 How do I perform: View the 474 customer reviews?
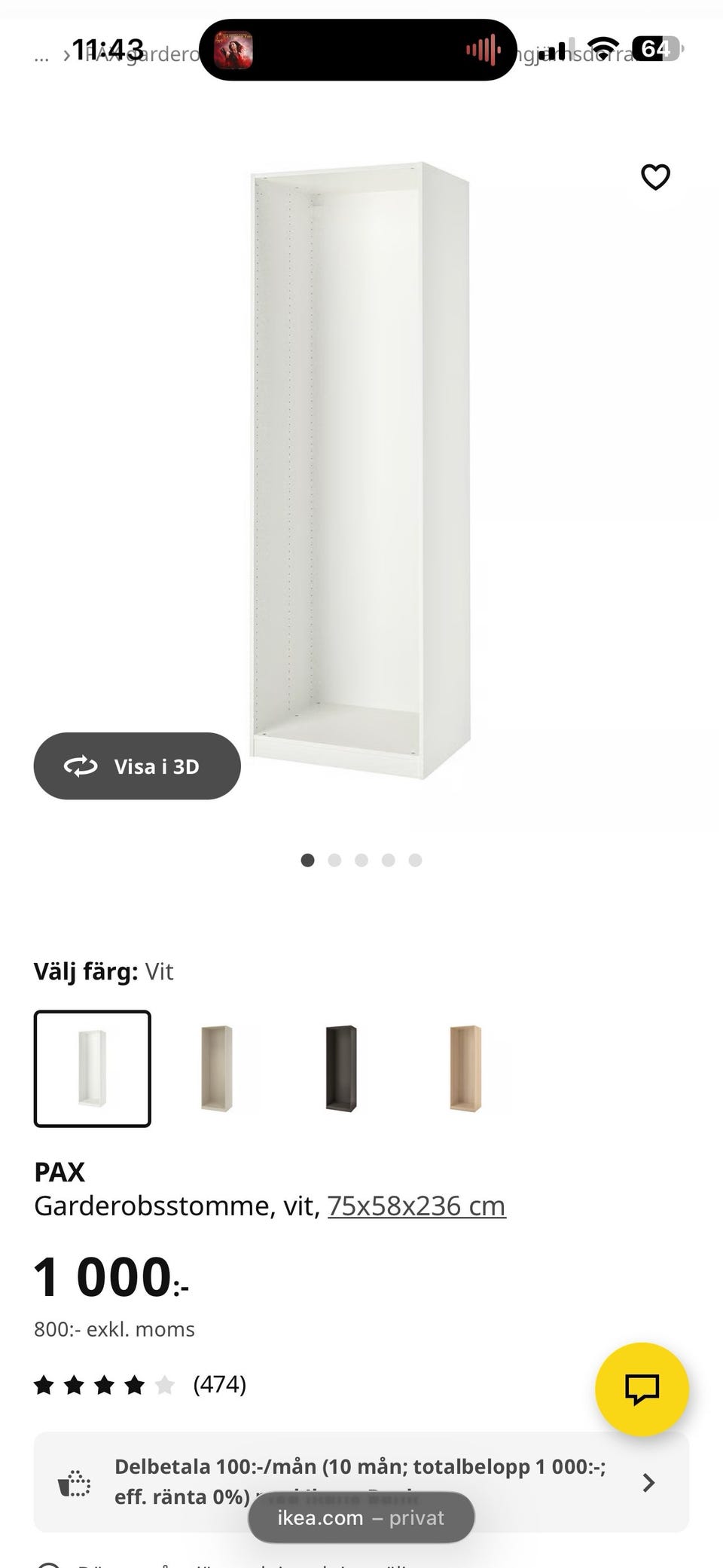(x=220, y=1384)
